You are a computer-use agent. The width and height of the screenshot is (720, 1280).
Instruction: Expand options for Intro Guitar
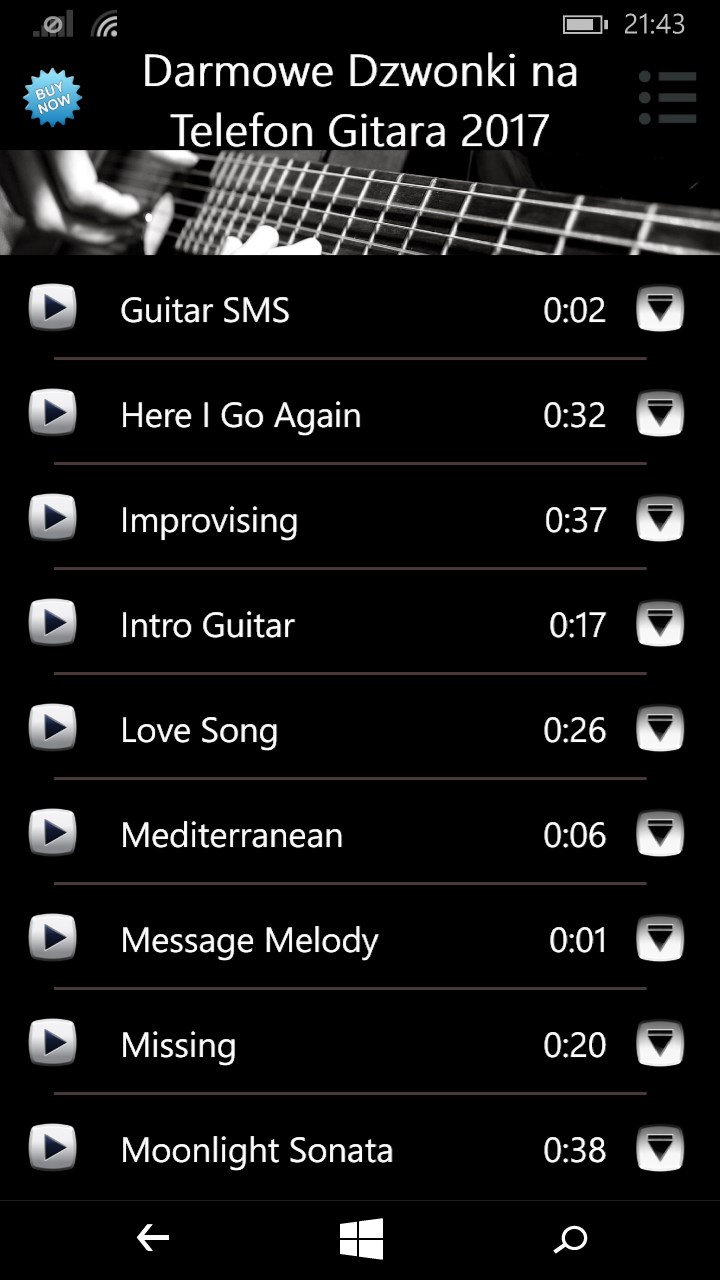pyautogui.click(x=660, y=624)
